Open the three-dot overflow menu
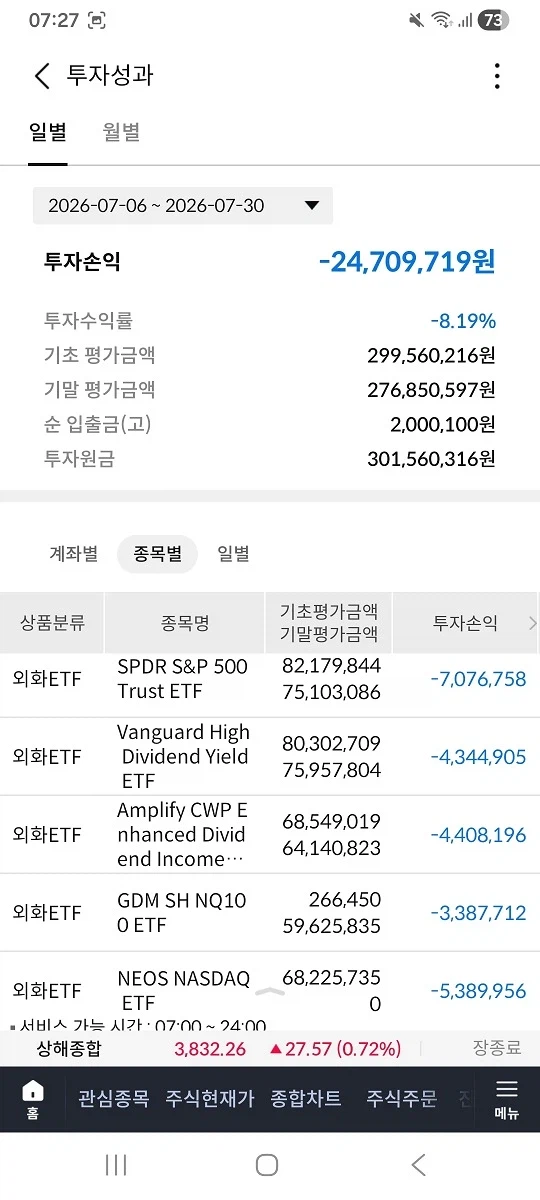540x1200 pixels. pos(497,76)
